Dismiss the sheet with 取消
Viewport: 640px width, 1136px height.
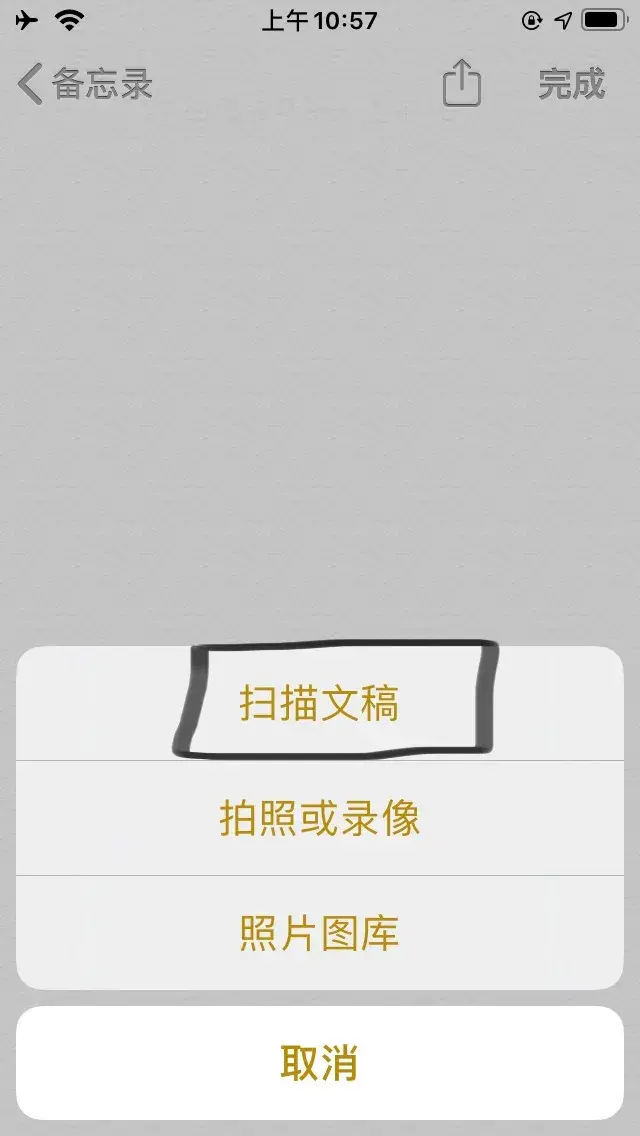pos(320,1063)
